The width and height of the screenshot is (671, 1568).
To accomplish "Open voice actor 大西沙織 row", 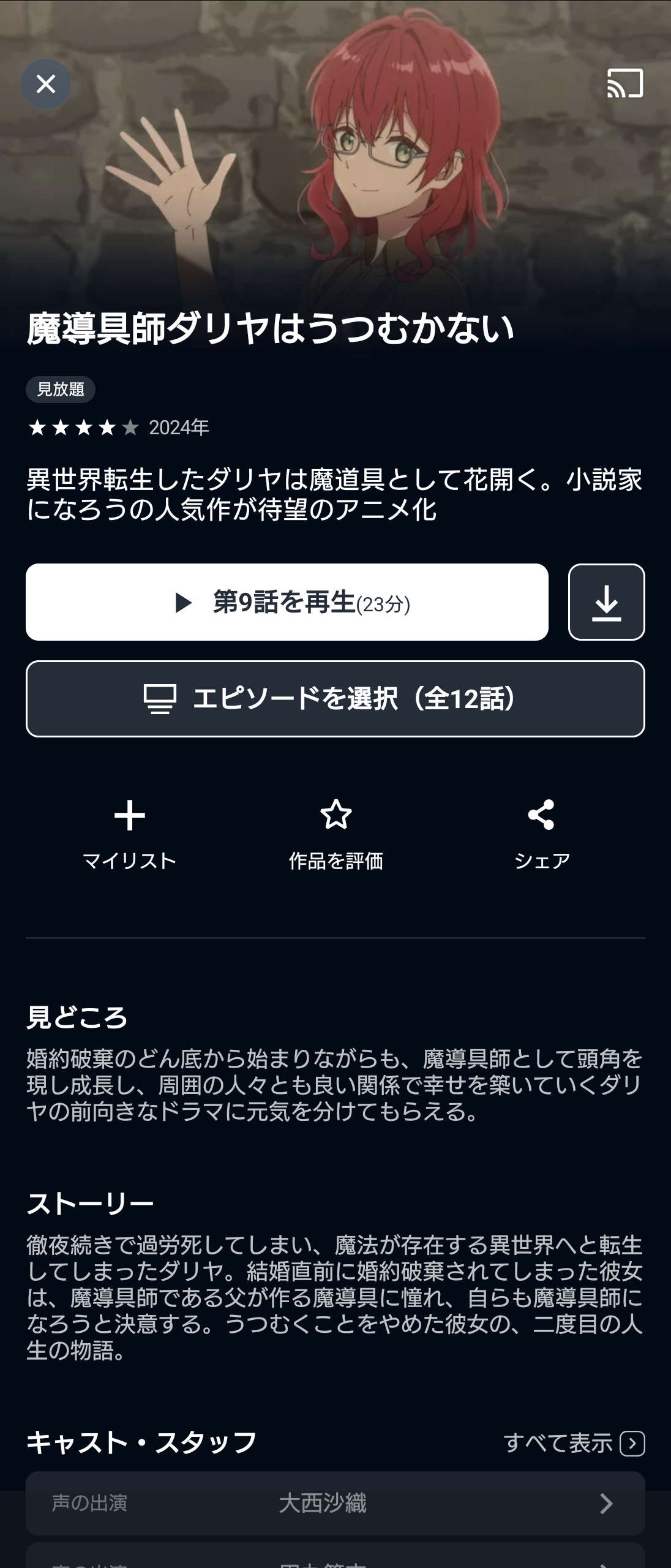I will point(335,1503).
